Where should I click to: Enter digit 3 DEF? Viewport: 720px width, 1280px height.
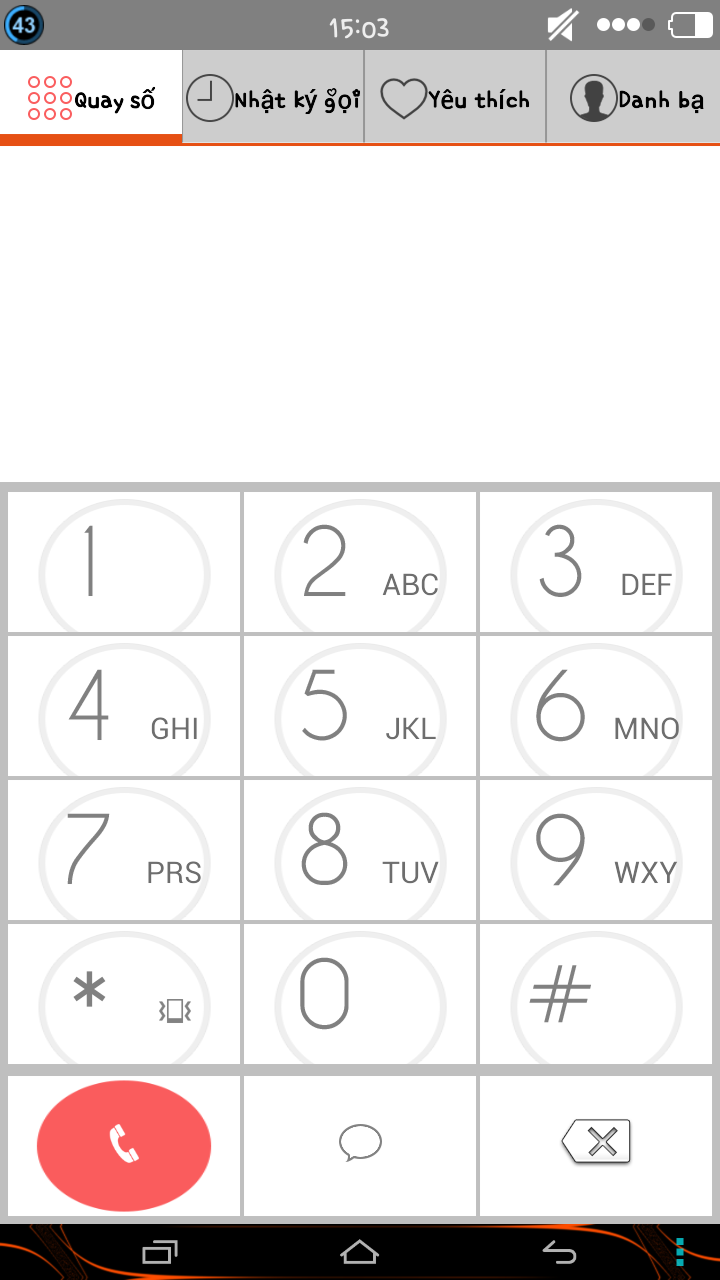click(596, 562)
